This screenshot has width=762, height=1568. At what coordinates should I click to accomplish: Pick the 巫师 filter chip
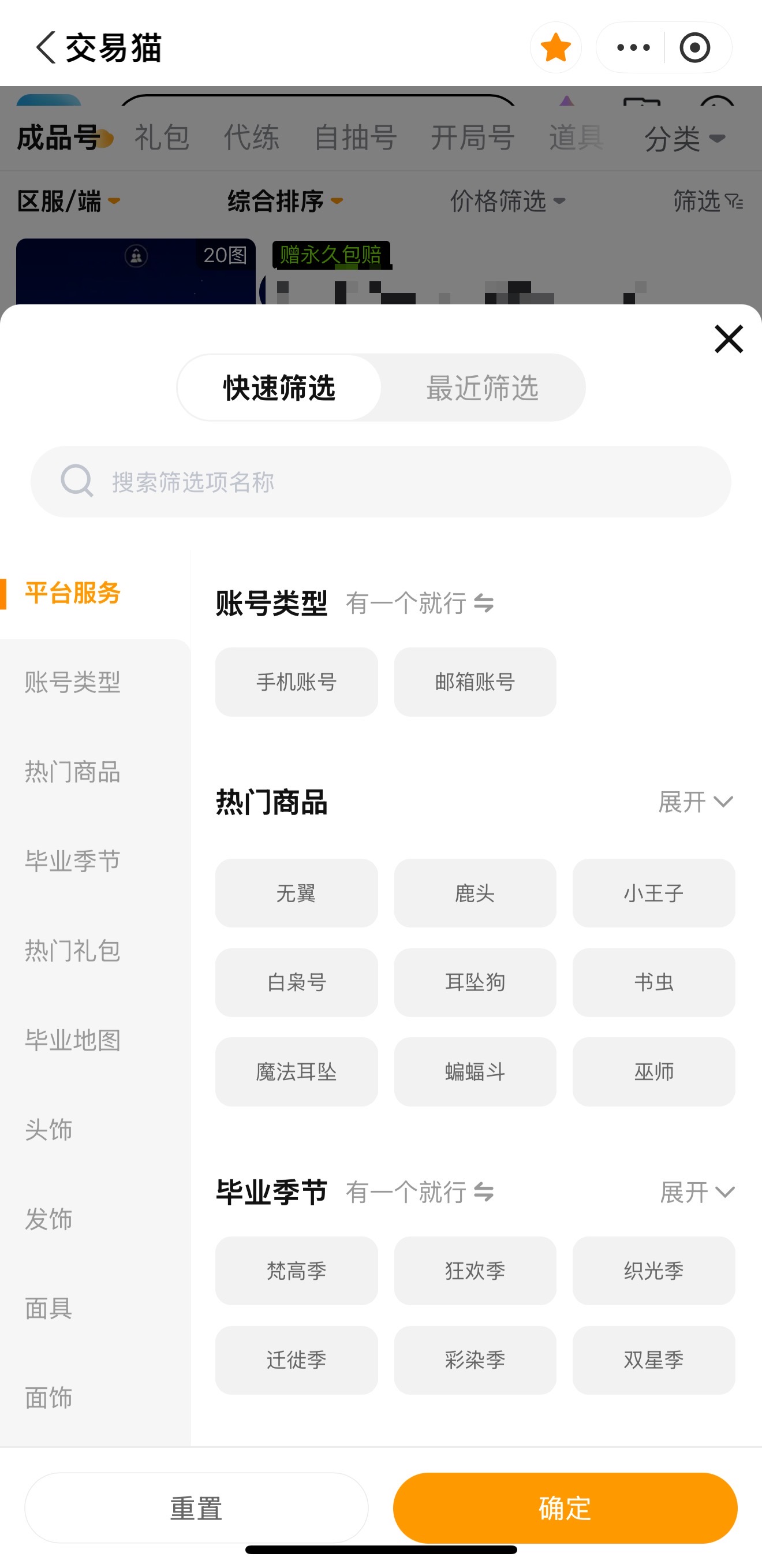point(653,1071)
